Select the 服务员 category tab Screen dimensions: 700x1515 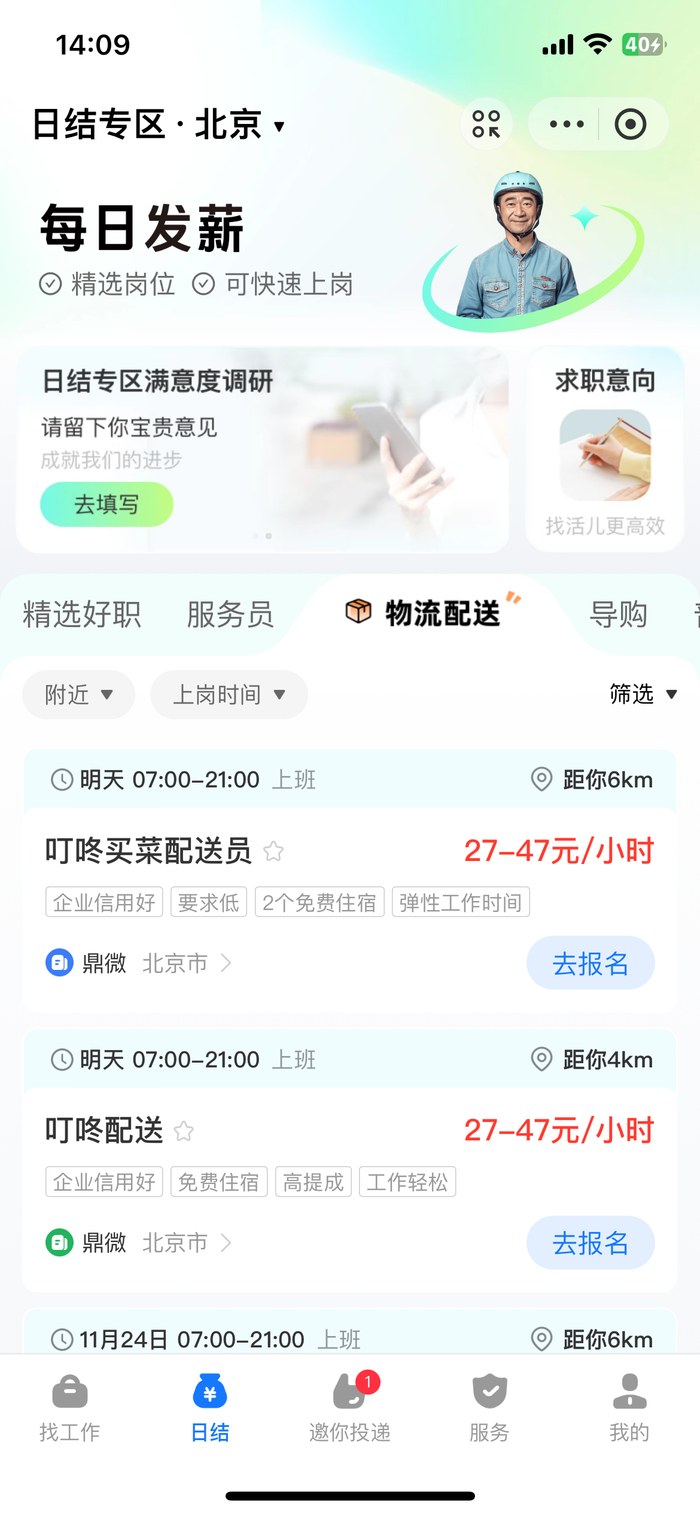tap(230, 614)
